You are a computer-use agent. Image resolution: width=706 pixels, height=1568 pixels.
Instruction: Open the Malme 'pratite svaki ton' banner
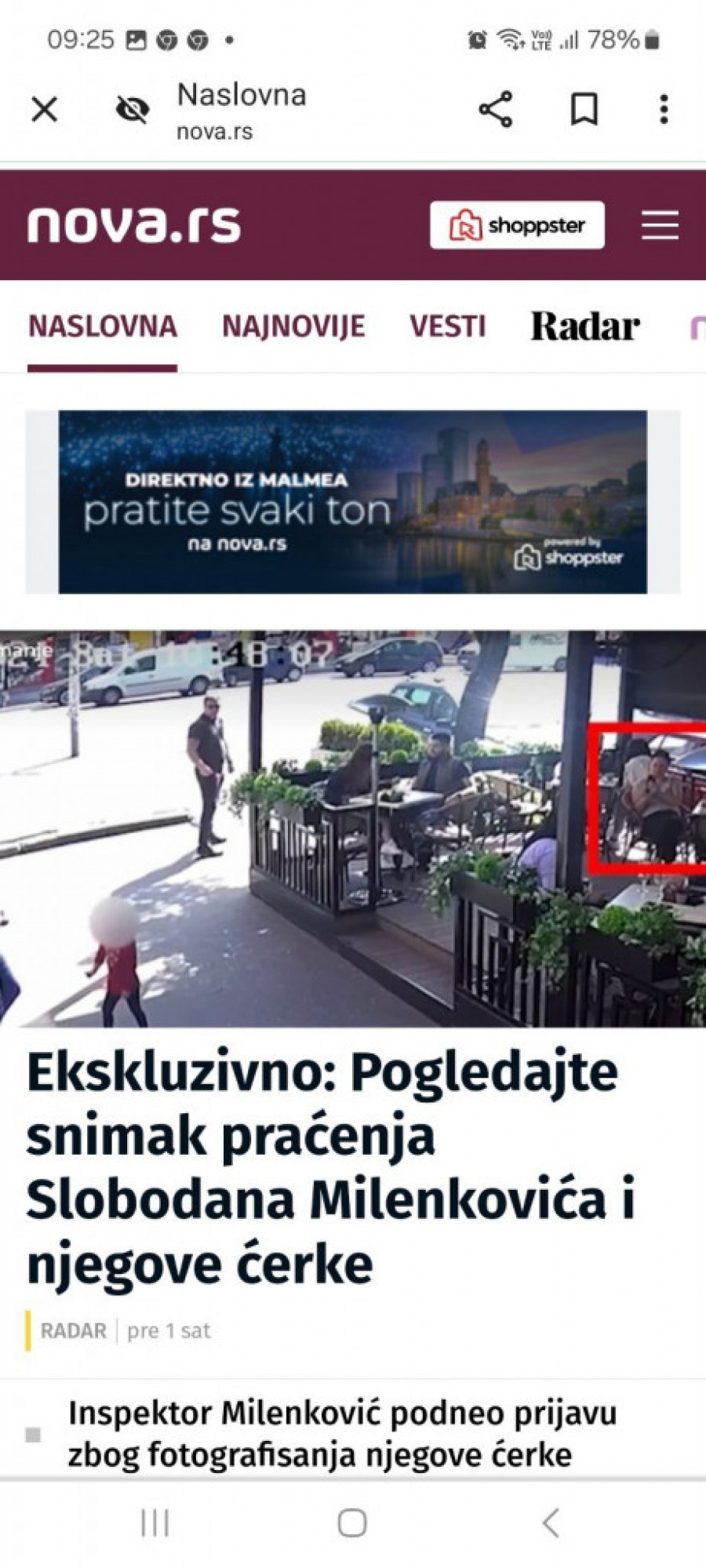coord(352,502)
